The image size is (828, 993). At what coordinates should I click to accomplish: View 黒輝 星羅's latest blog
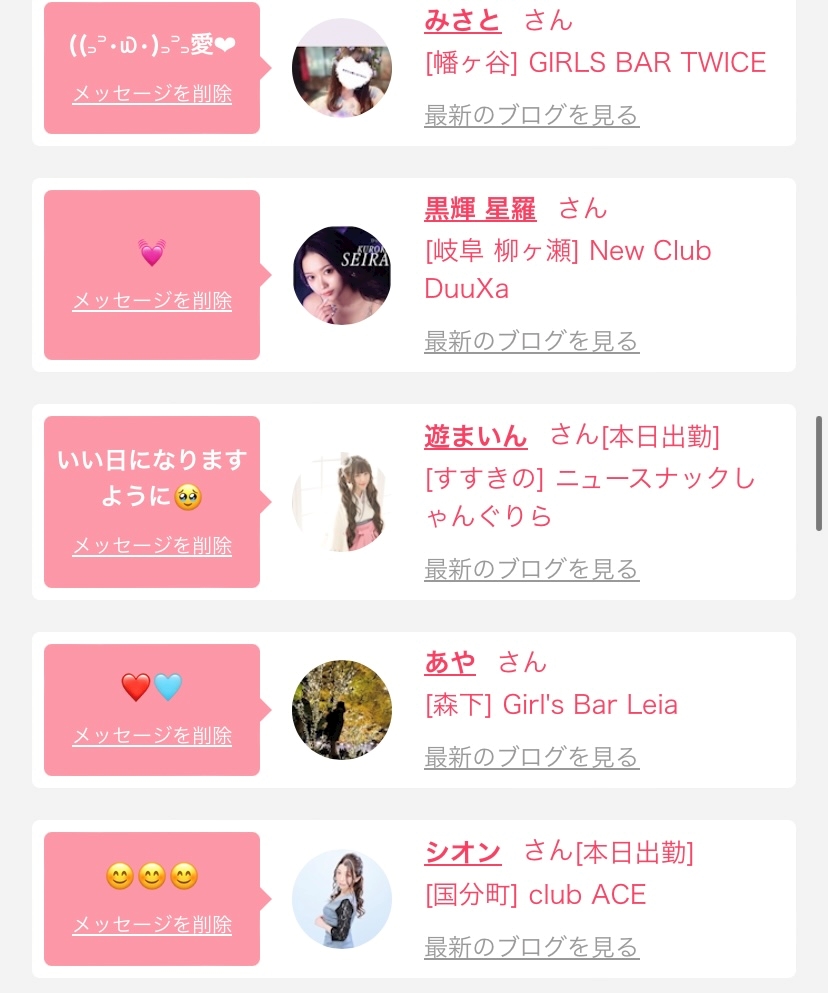click(x=531, y=342)
